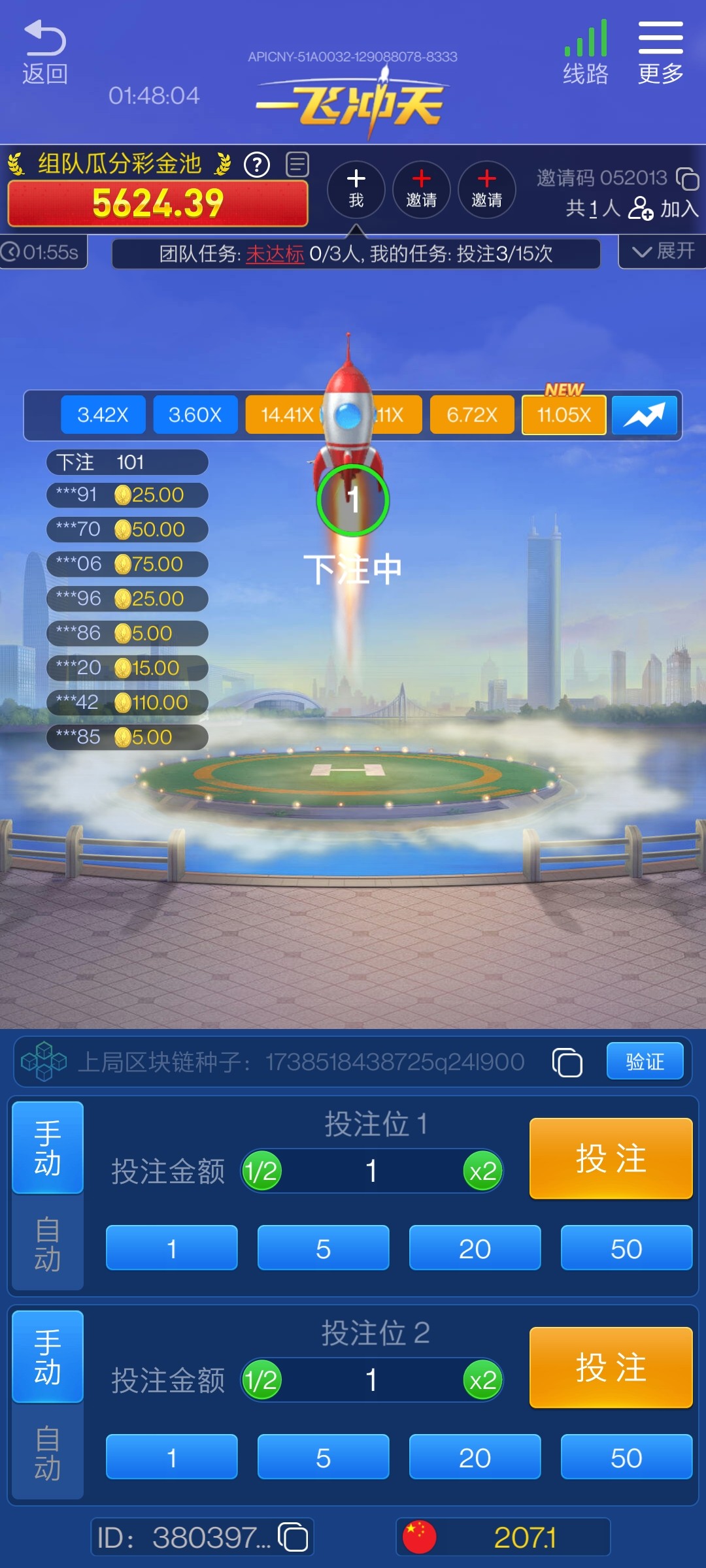Place bet with 投注 in 投注位 2
This screenshot has height=1568, width=706.
611,1367
